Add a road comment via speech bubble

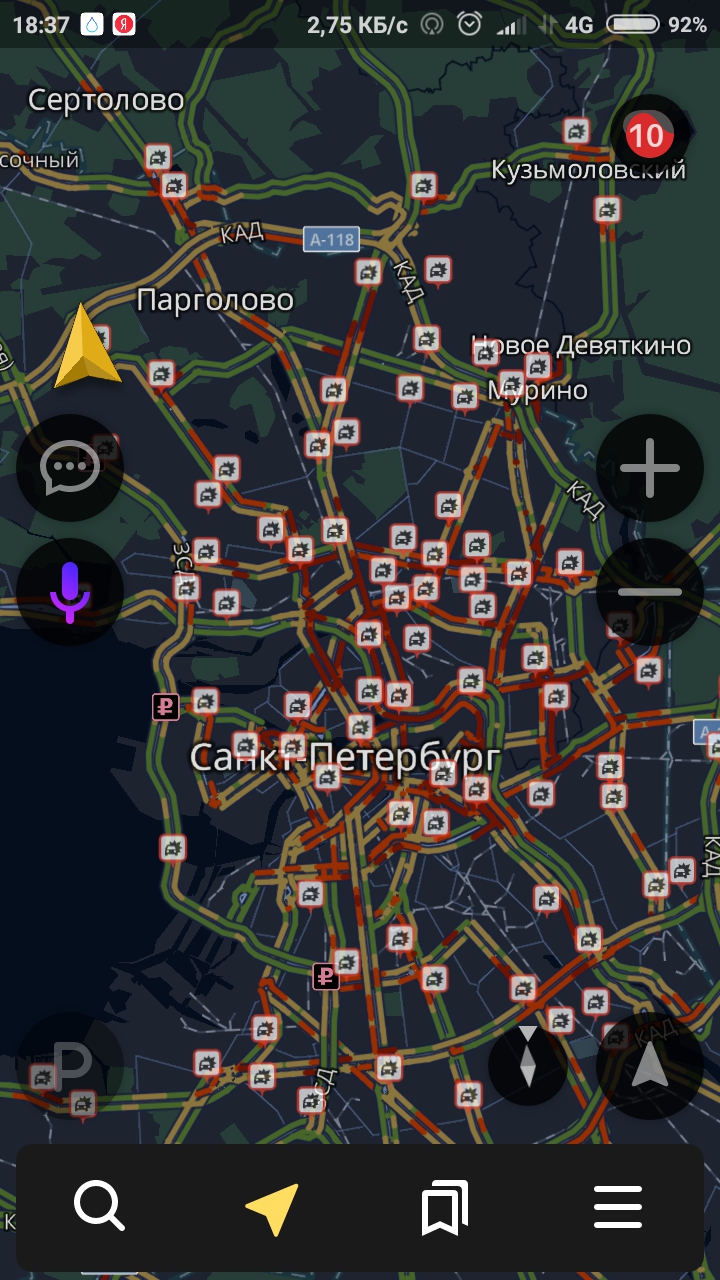click(x=70, y=468)
